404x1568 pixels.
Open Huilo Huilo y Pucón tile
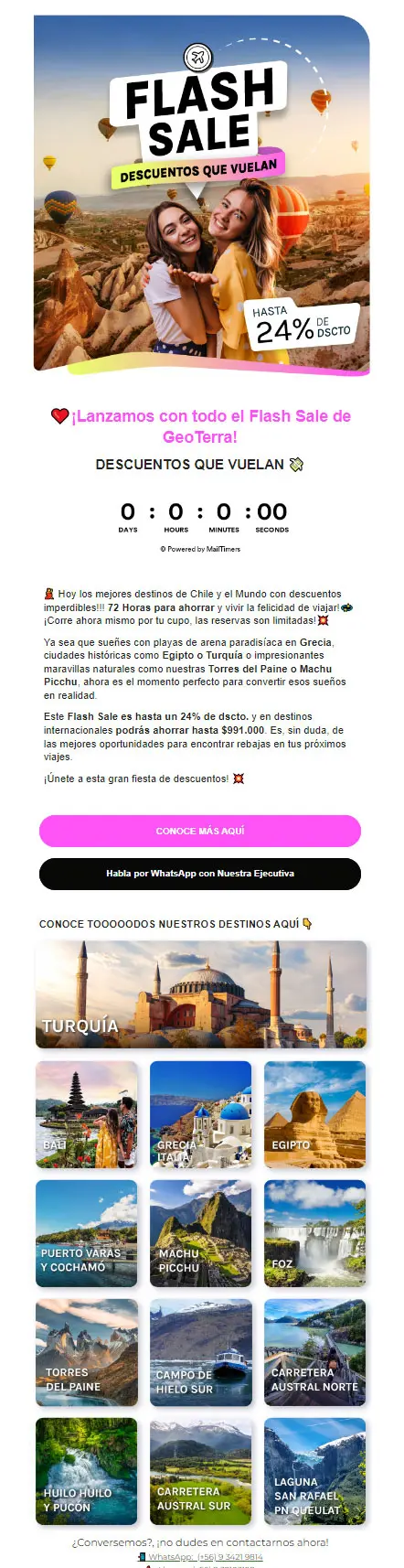(87, 1471)
